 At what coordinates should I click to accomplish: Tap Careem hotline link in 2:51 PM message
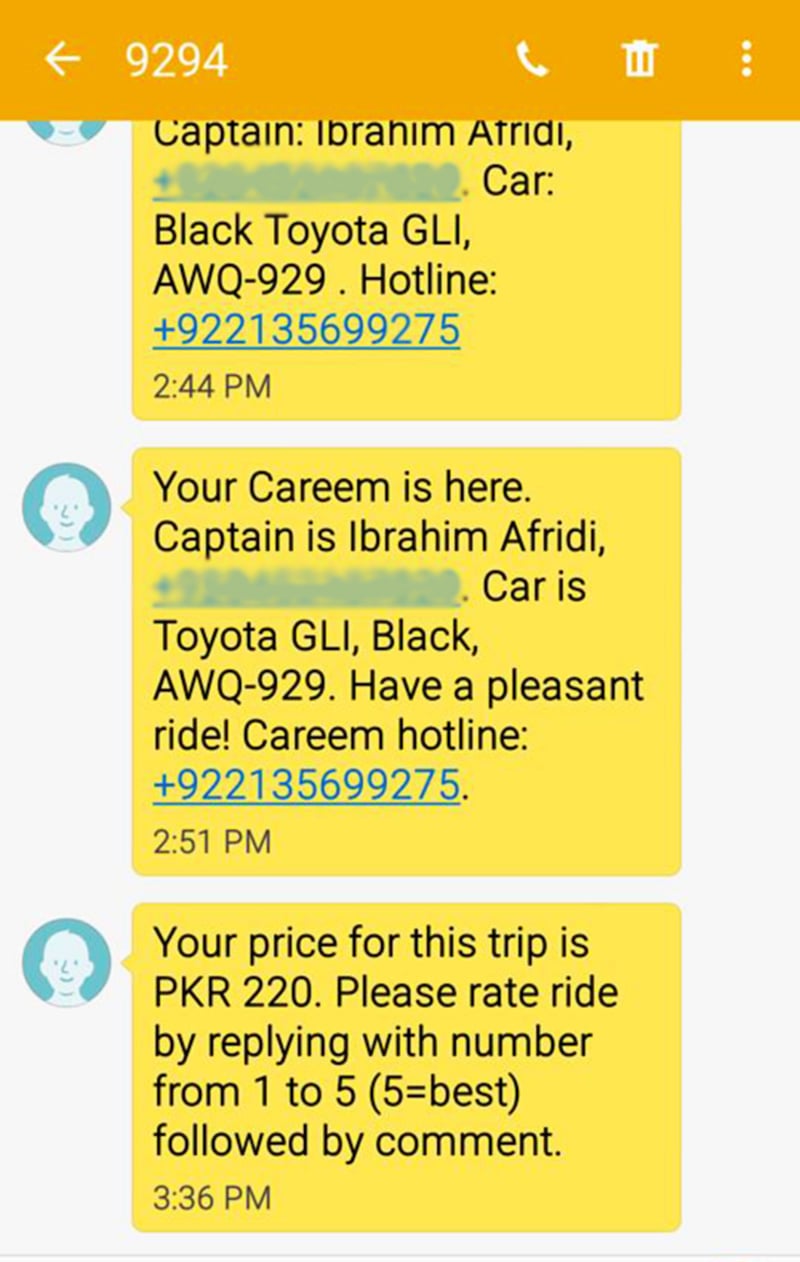(x=306, y=785)
